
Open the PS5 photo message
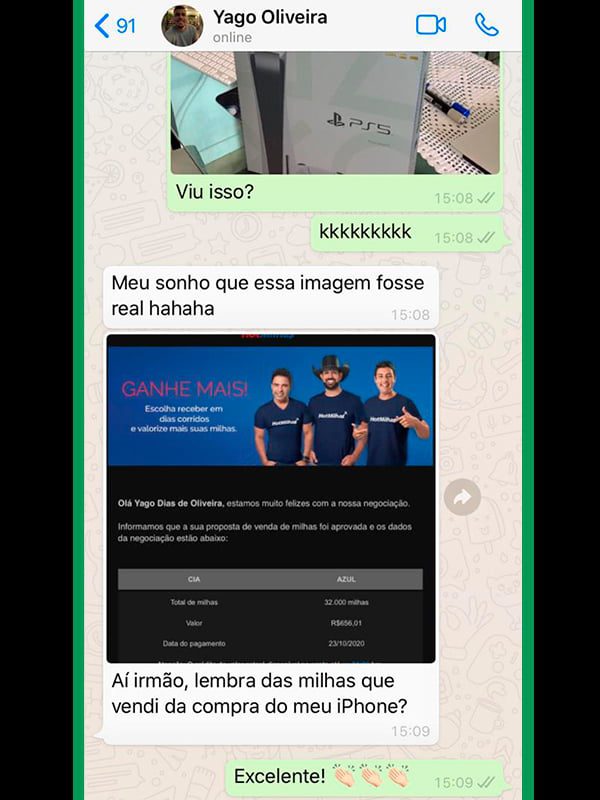pyautogui.click(x=334, y=112)
